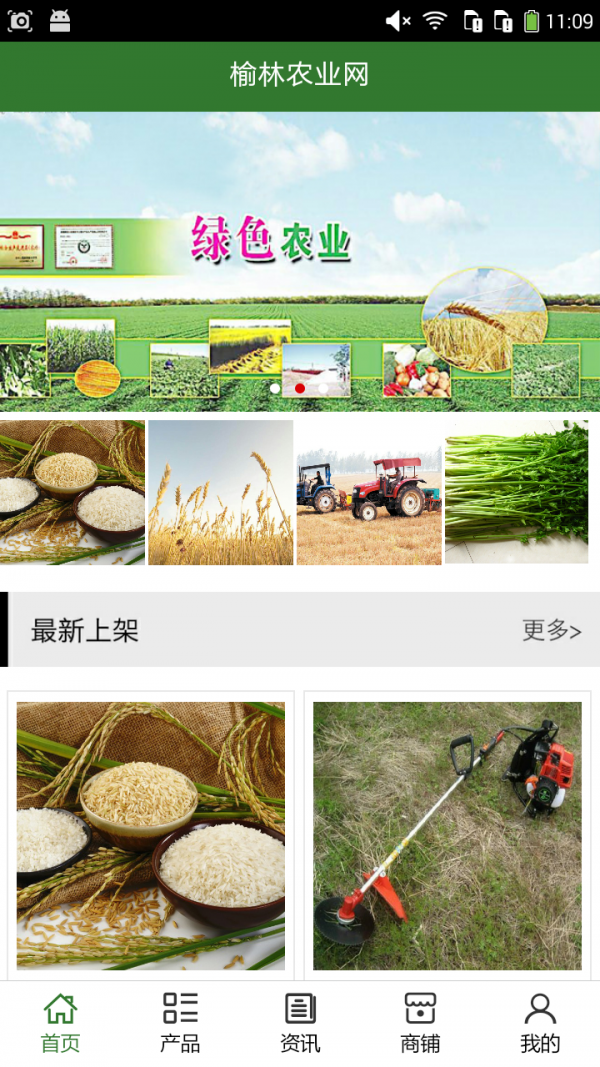Screen dimensions: 600x1067
Task: Open the wheat field thumbnail
Action: click(x=220, y=492)
